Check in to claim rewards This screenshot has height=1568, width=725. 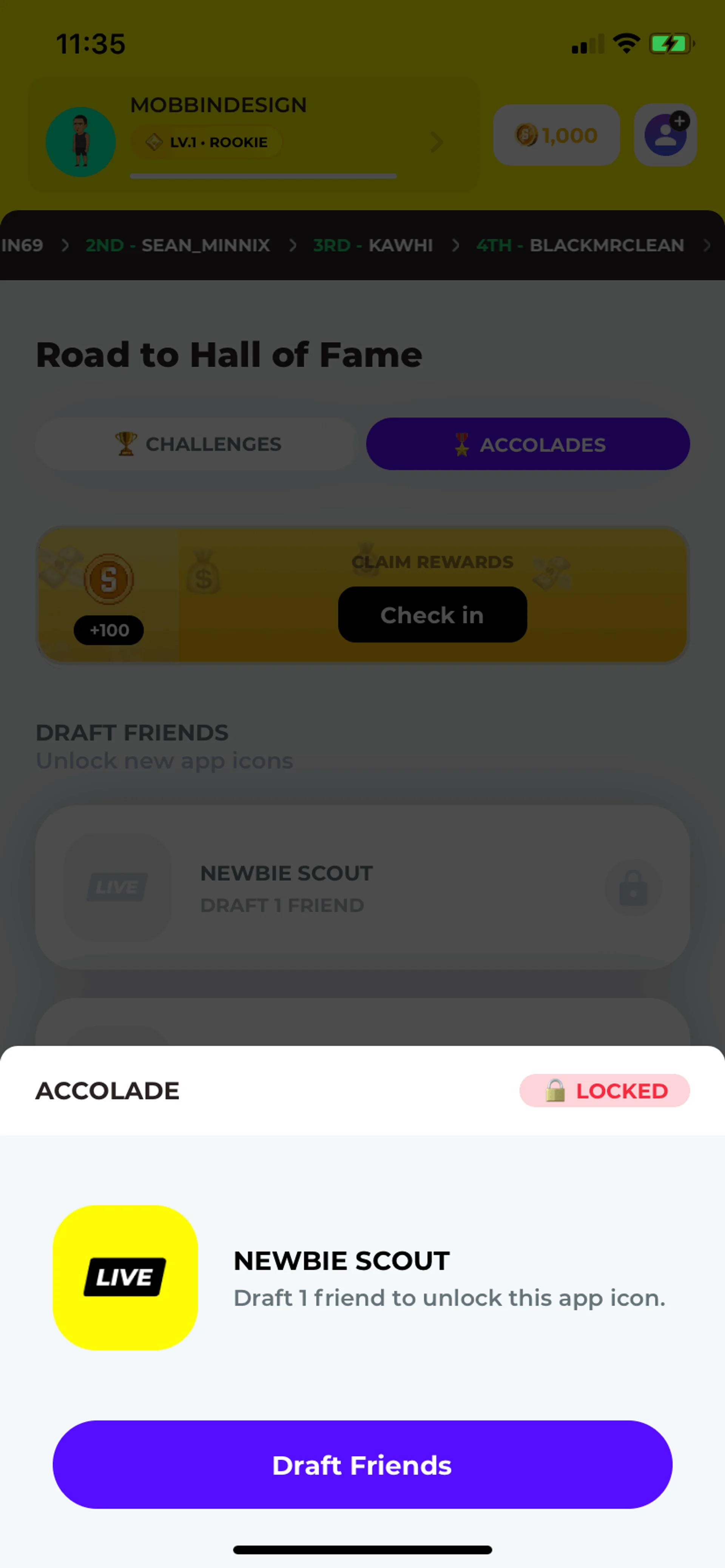click(x=432, y=614)
